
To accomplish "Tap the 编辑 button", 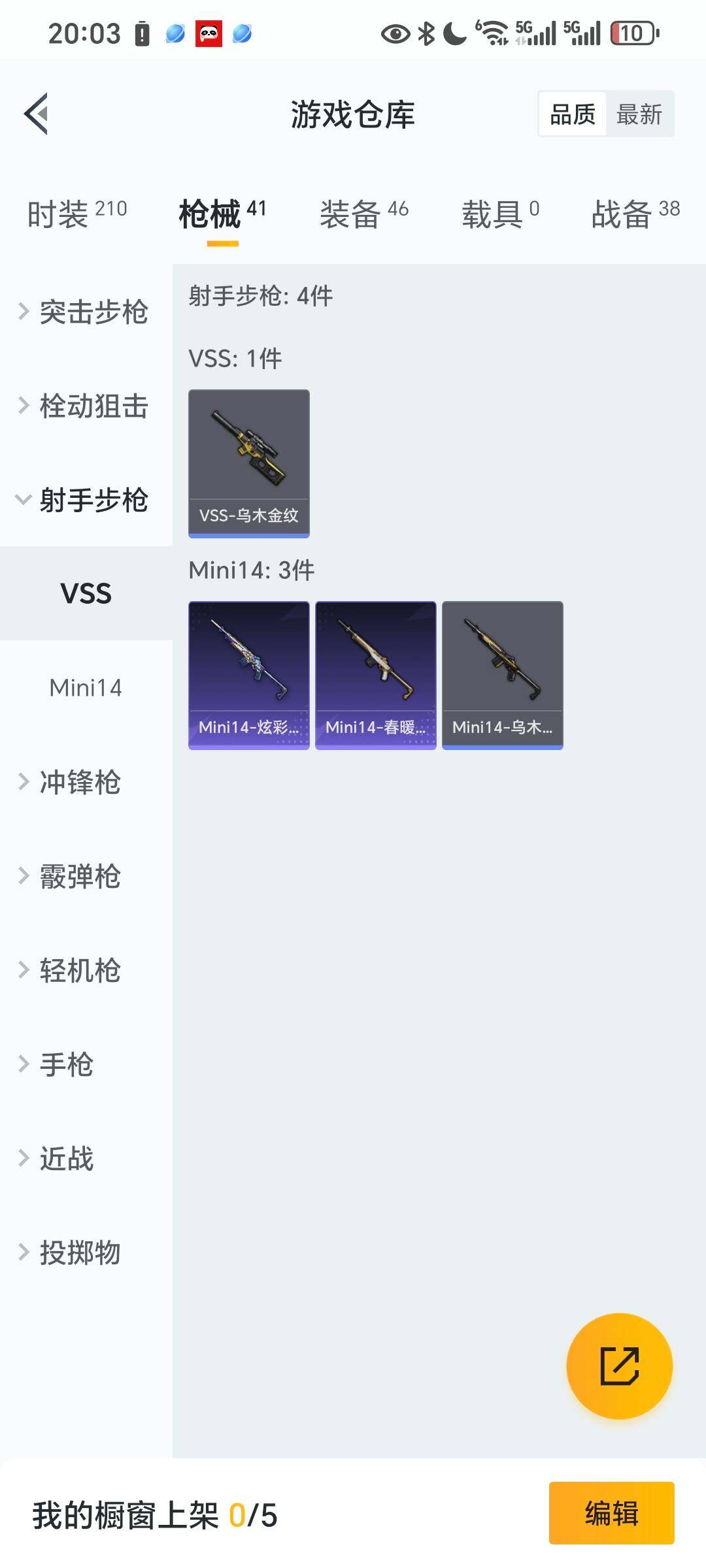I will (611, 1512).
